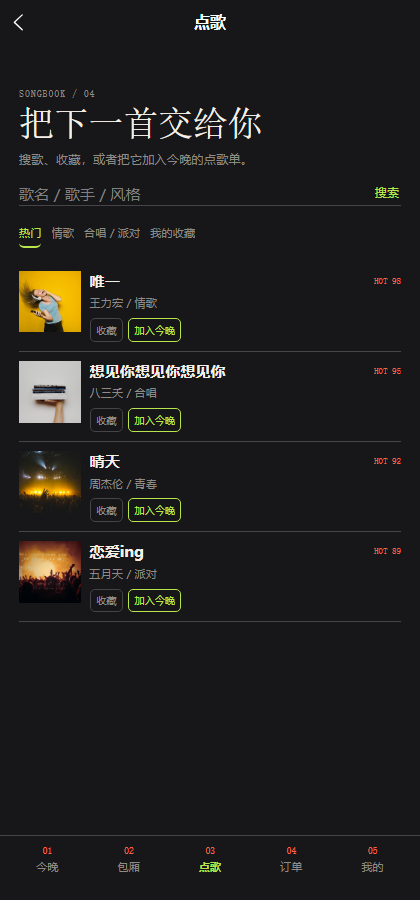This screenshot has width=420, height=900.
Task: Select the 热门 filter tab
Action: pyautogui.click(x=30, y=234)
